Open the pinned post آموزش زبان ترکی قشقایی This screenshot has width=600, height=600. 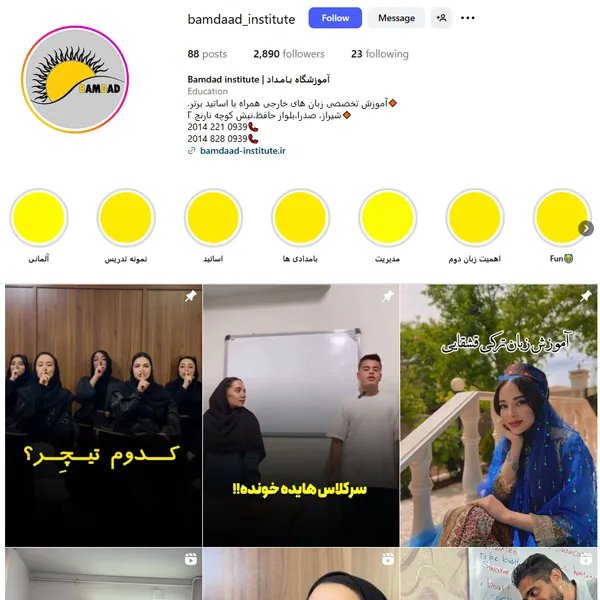pyautogui.click(x=498, y=415)
